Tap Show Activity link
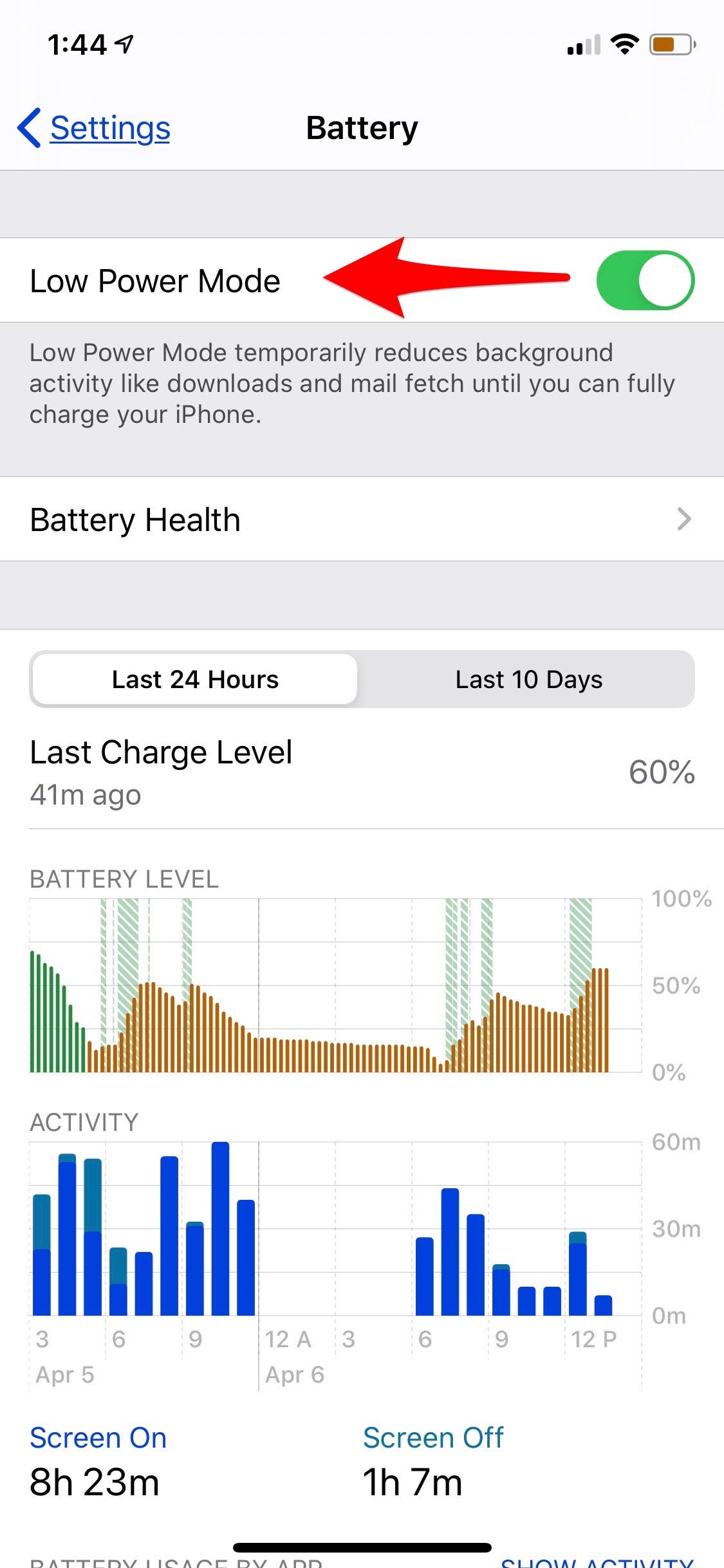This screenshot has height=1568, width=724. click(x=596, y=1561)
